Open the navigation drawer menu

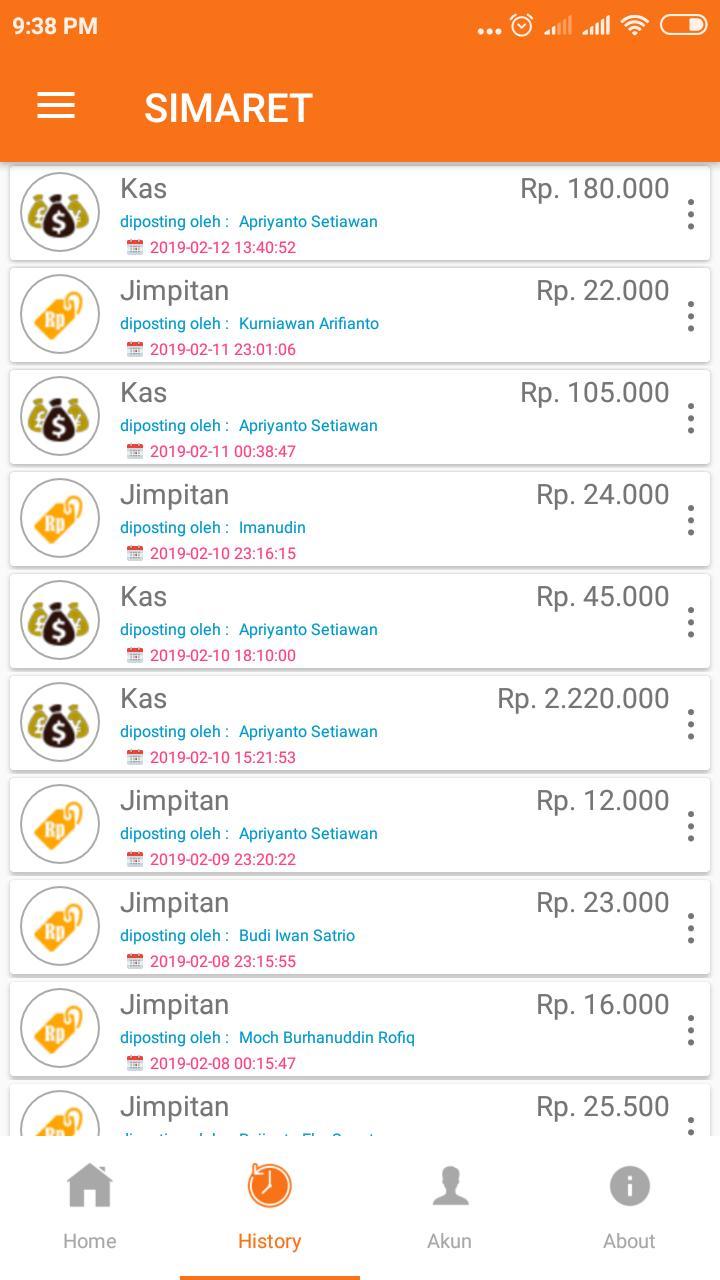coord(55,105)
